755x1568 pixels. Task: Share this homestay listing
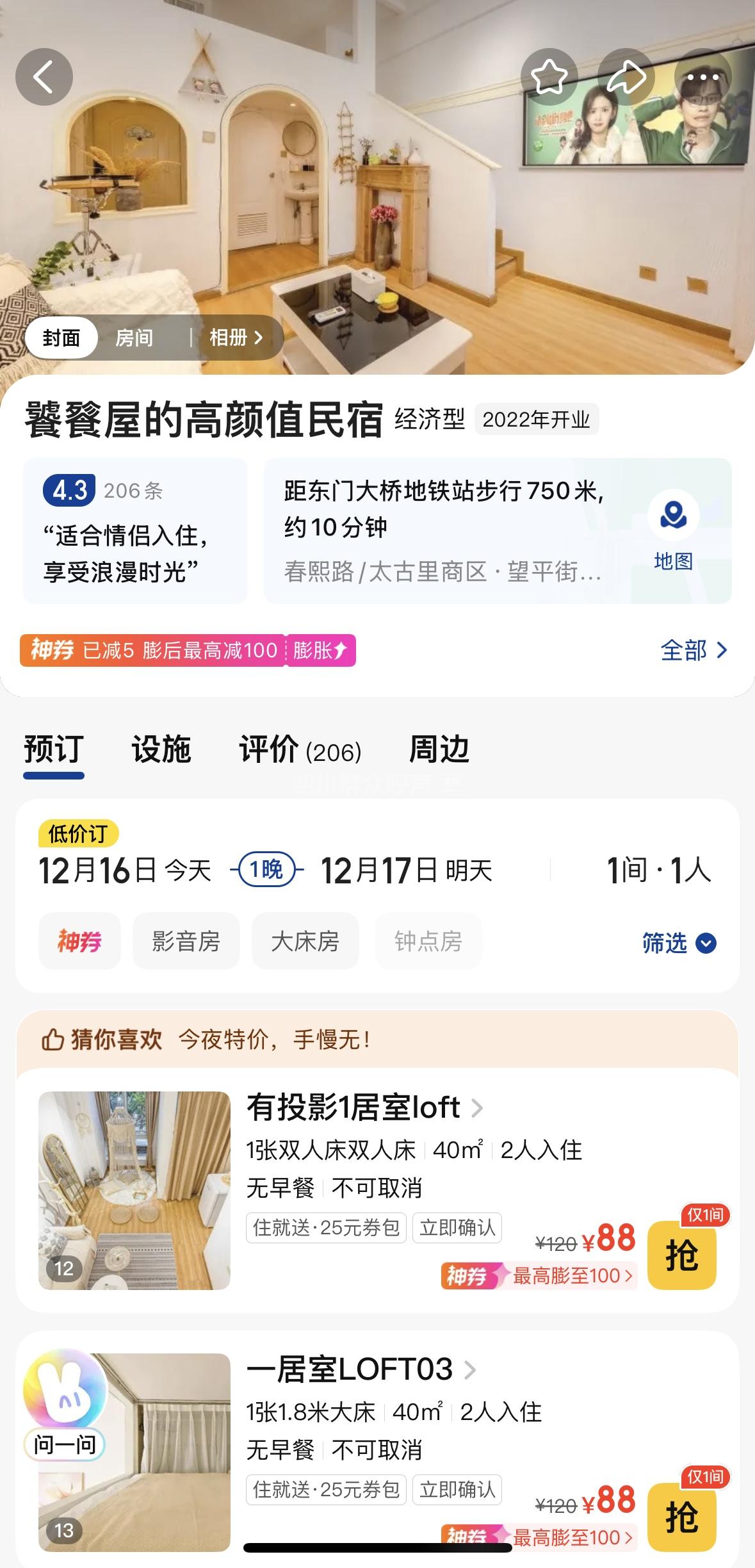click(626, 78)
